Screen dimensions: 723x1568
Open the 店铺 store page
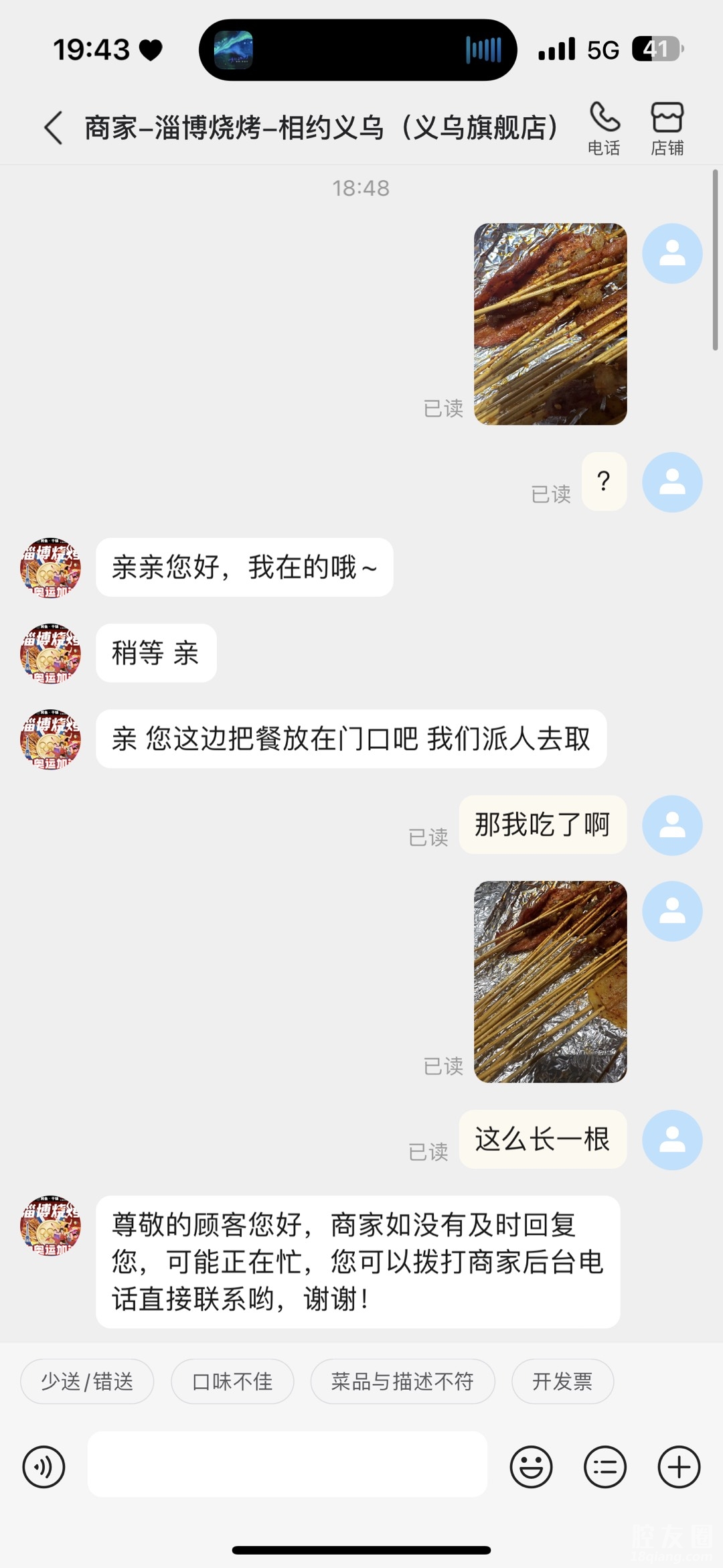click(667, 128)
